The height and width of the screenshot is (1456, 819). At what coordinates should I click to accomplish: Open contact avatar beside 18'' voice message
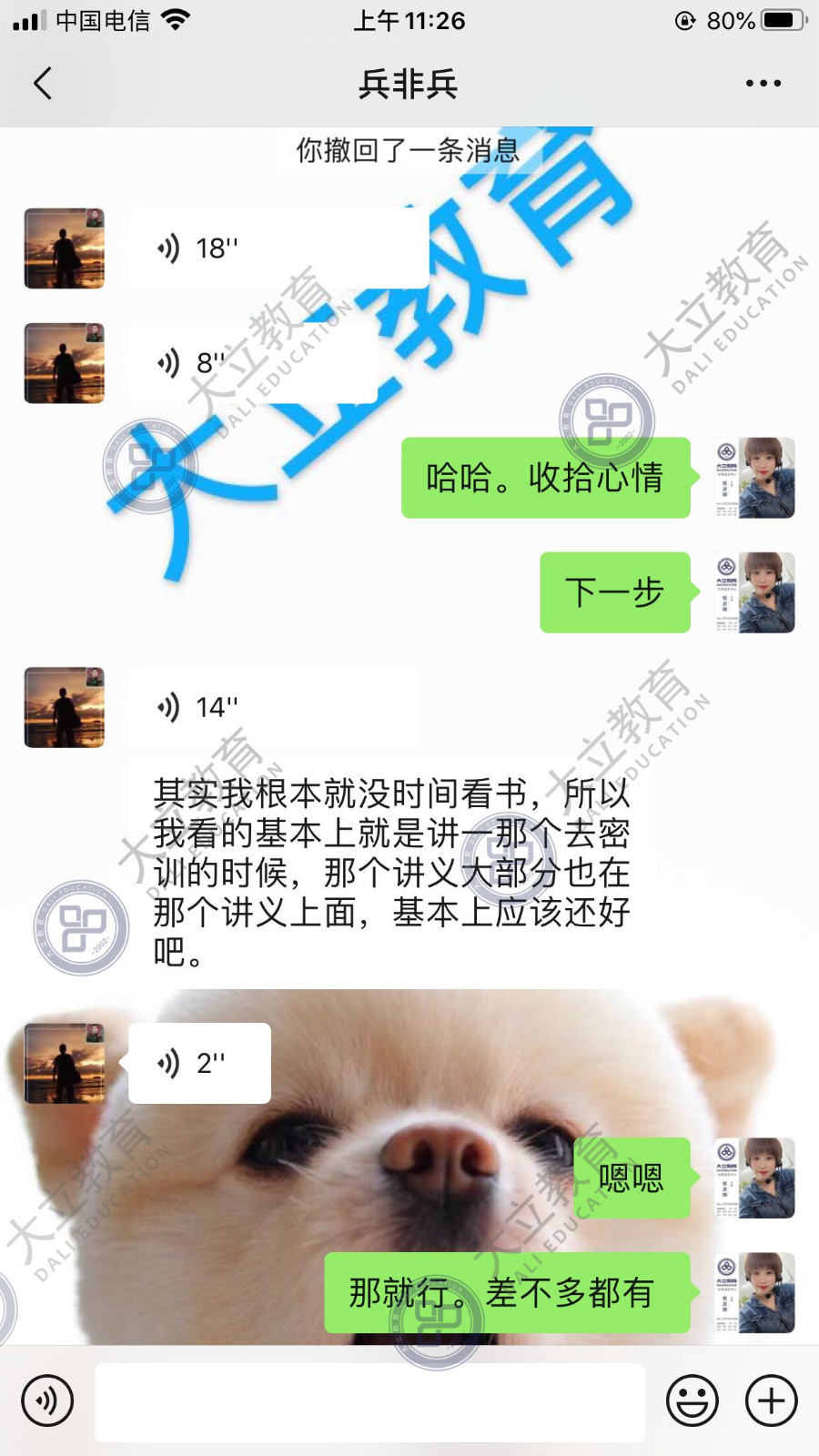pos(64,248)
